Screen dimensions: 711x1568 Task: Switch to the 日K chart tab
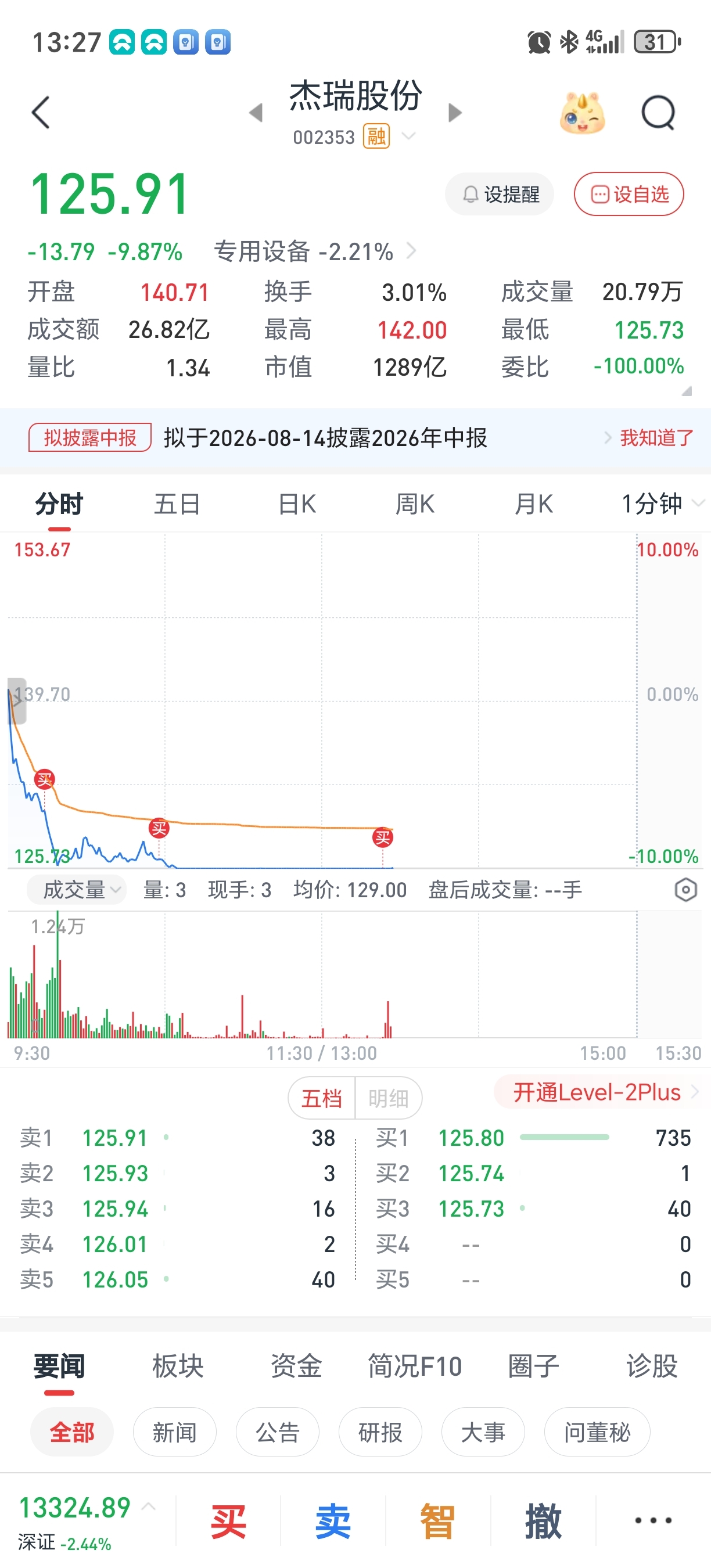pyautogui.click(x=296, y=504)
